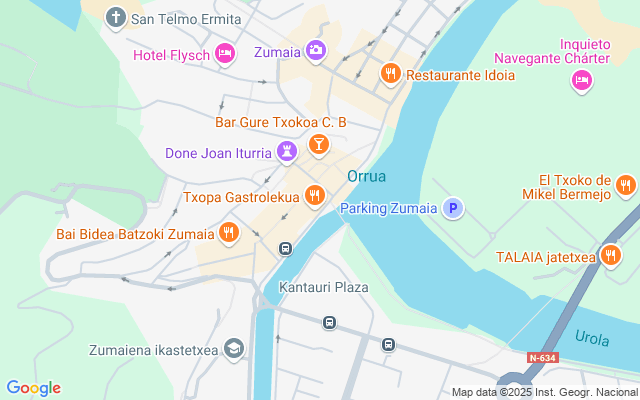
Task: Open the Google logo link
Action: click(x=33, y=388)
